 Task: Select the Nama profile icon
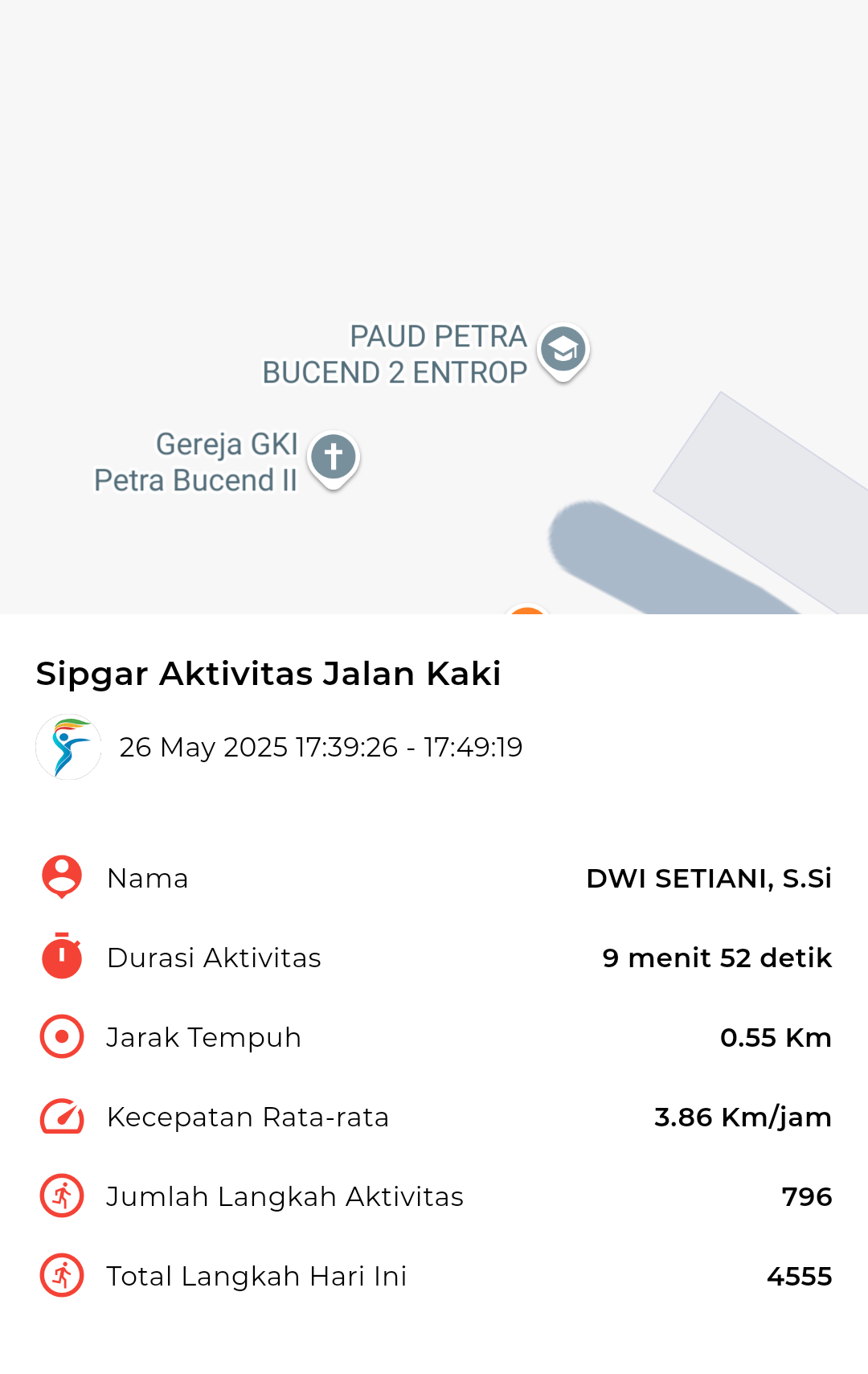point(60,877)
